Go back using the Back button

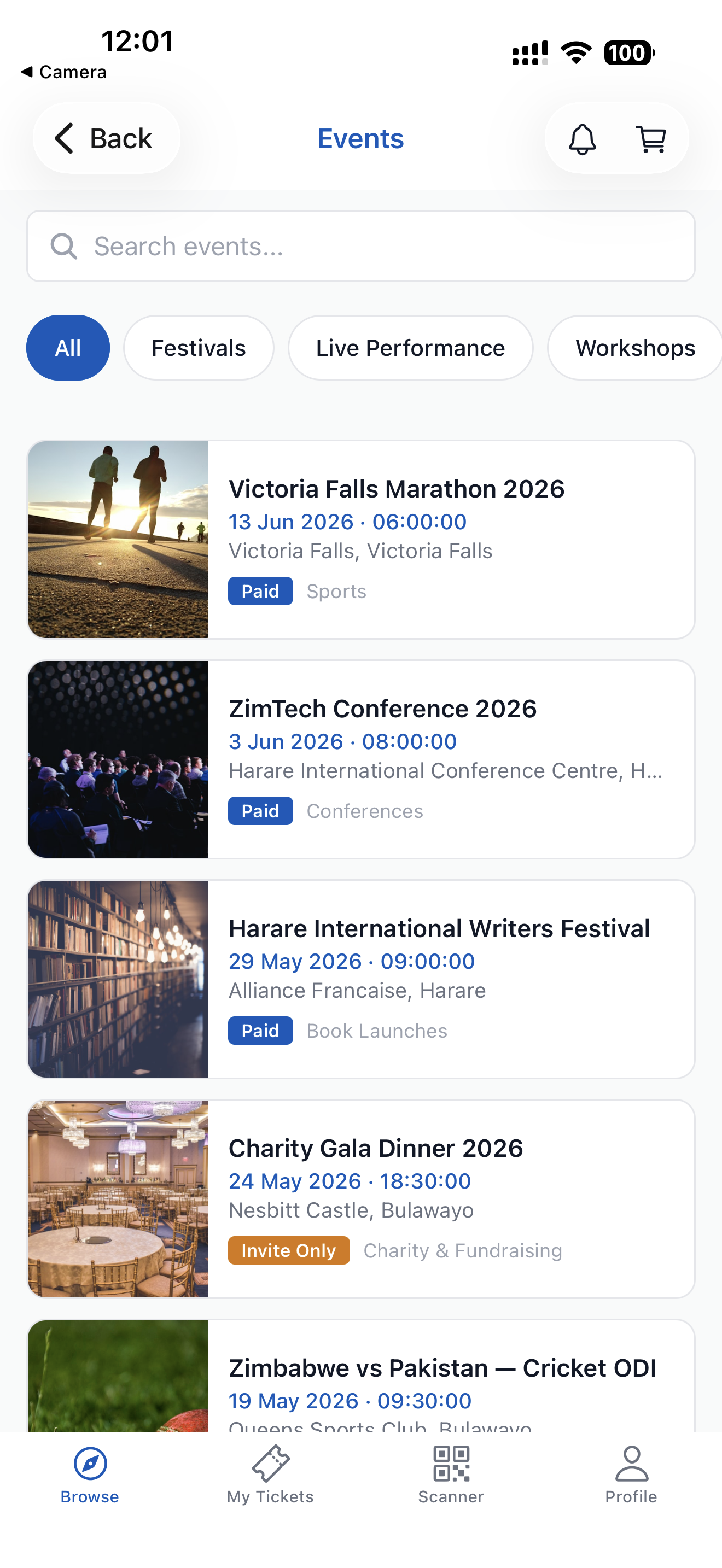point(106,138)
